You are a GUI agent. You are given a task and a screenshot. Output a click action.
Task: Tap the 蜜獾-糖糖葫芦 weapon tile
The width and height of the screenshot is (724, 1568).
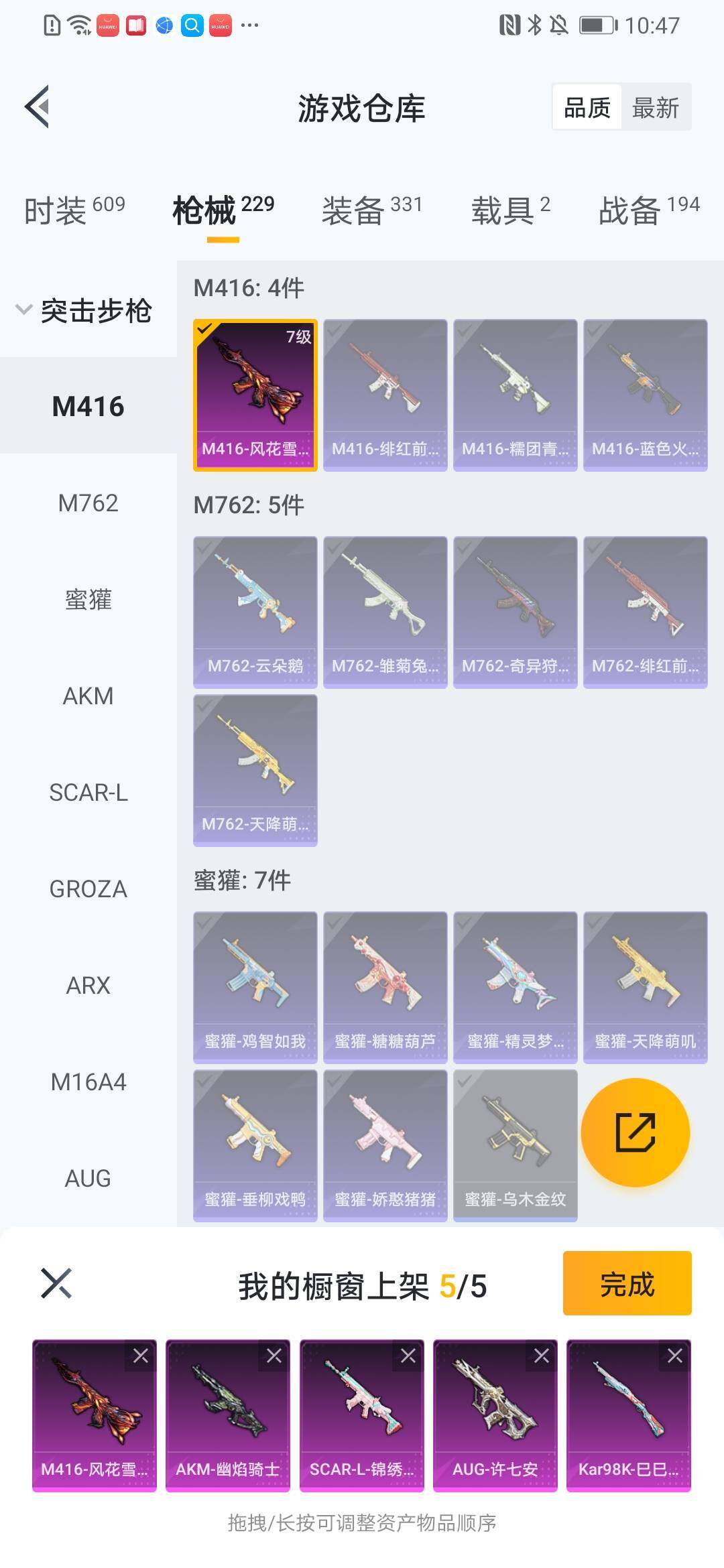coord(385,987)
